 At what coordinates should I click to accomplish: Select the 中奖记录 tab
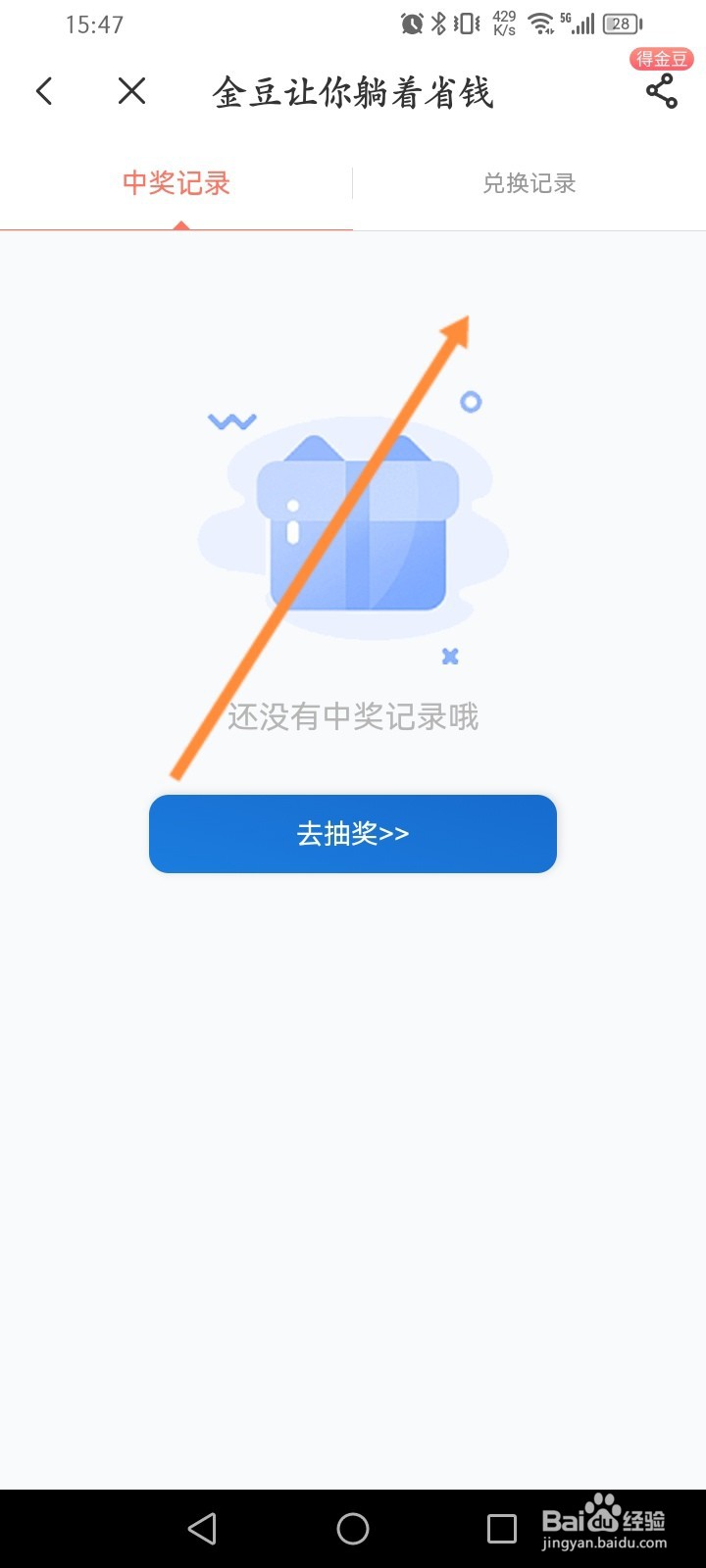(x=175, y=183)
